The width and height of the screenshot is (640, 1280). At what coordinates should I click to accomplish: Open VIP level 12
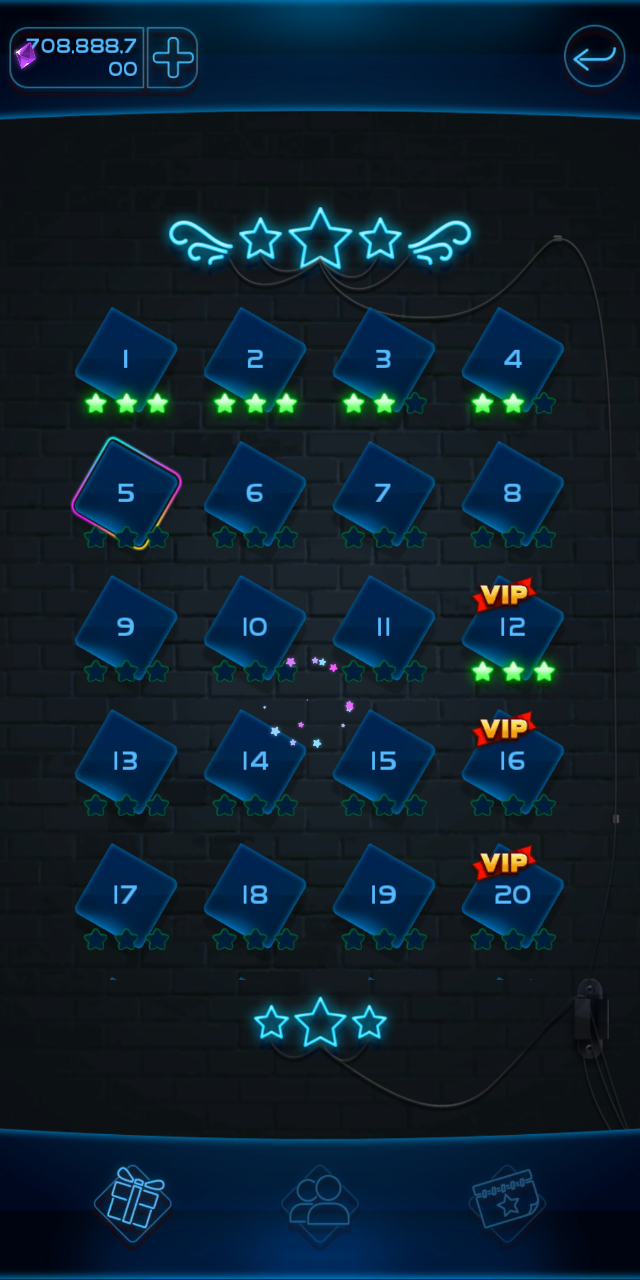(513, 628)
